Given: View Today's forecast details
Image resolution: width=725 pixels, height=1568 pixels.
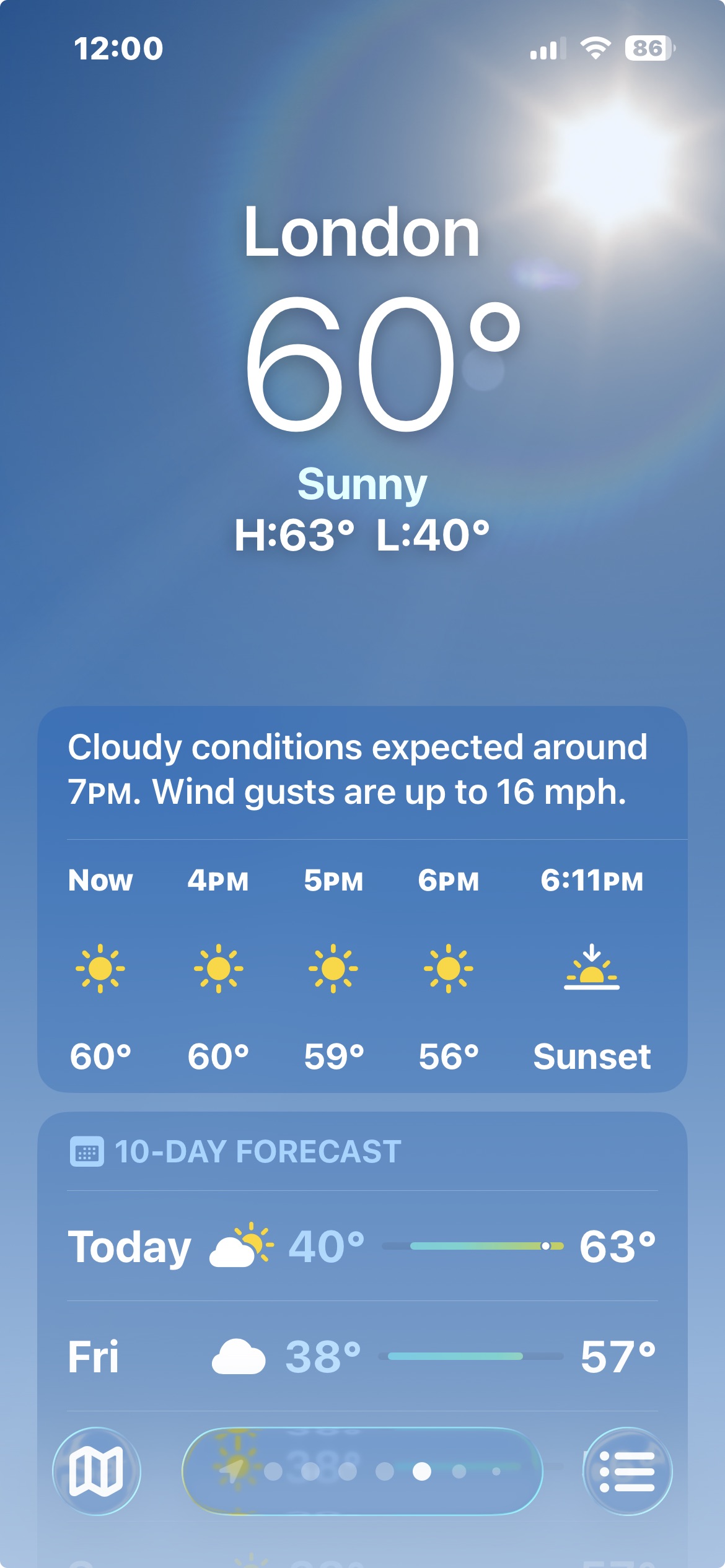Looking at the screenshot, I should (362, 1246).
